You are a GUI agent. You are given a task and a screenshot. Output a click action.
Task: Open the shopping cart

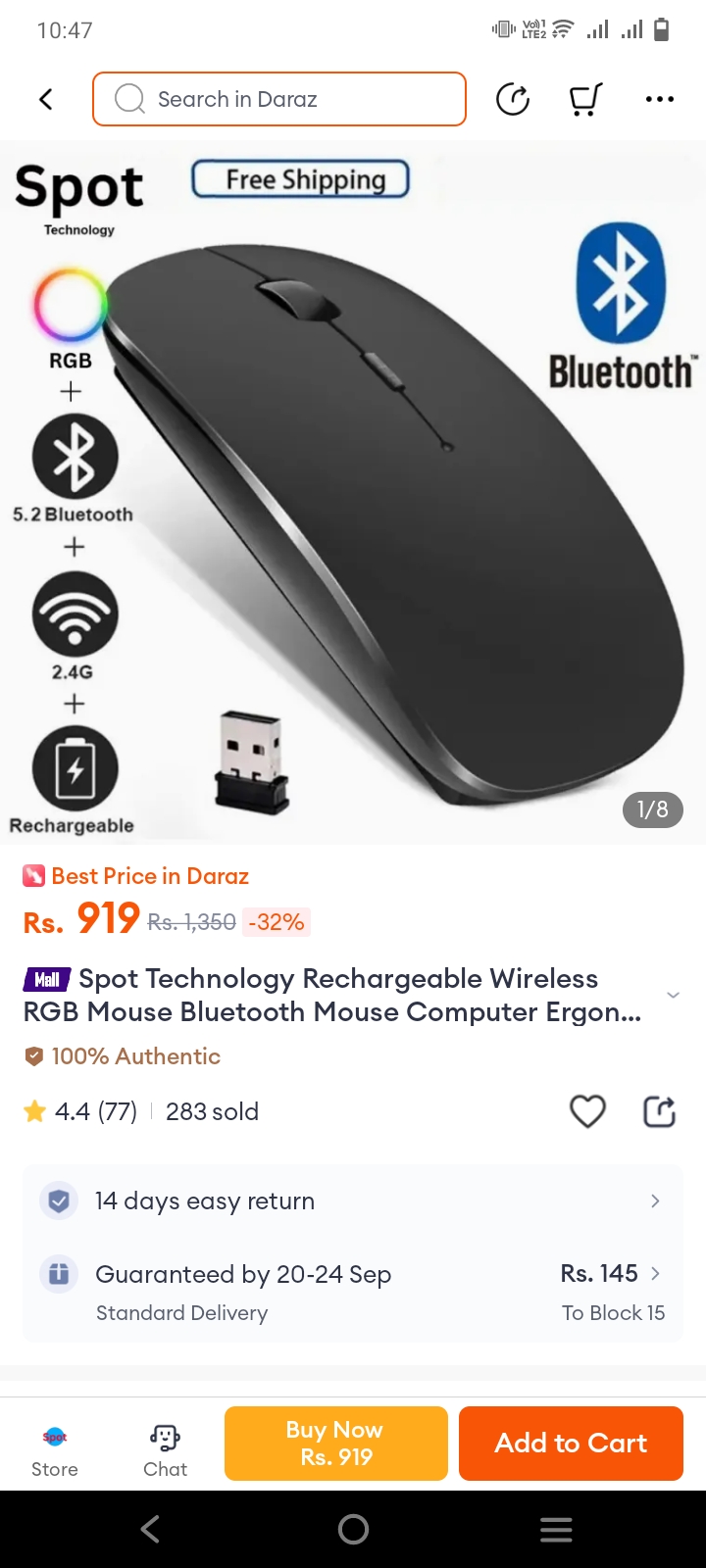[x=585, y=99]
